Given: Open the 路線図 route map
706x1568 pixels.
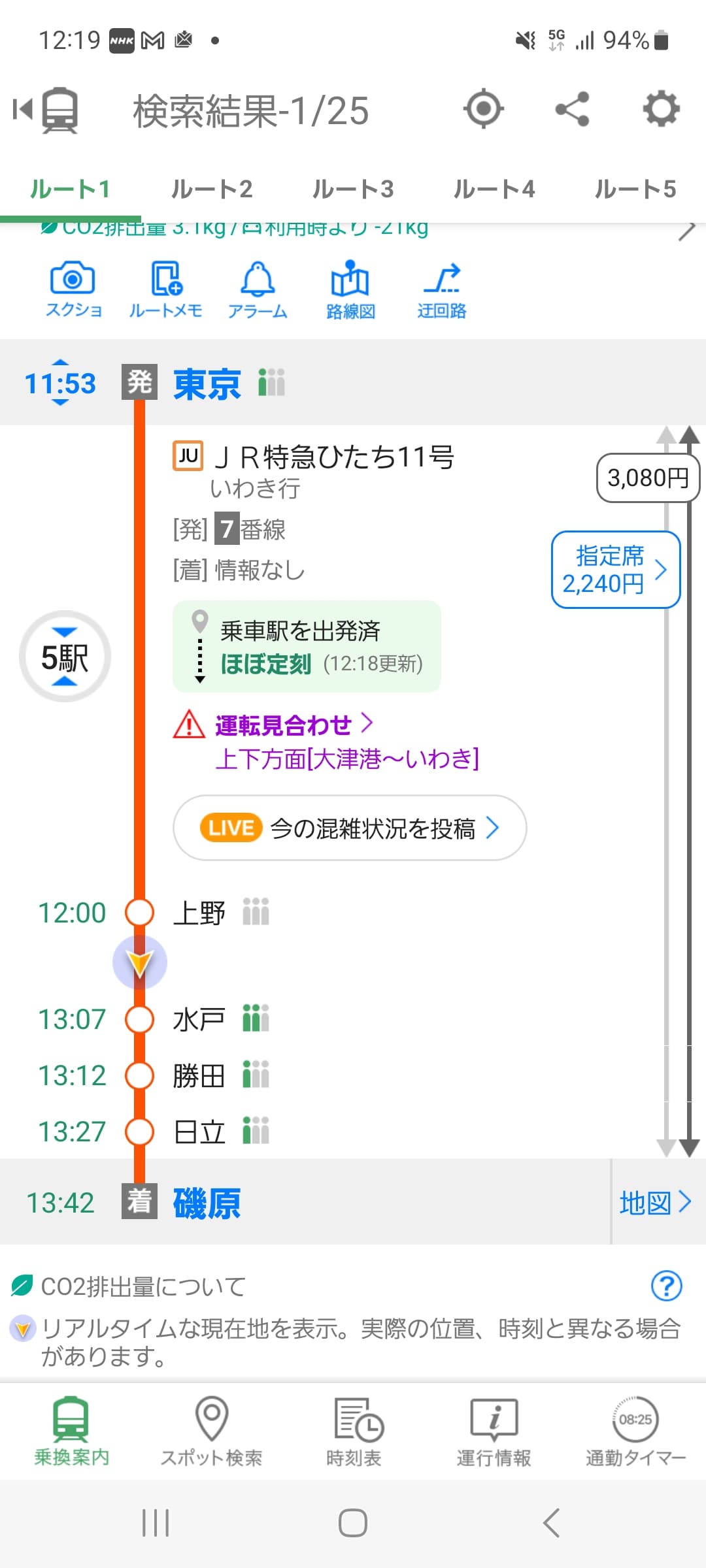Looking at the screenshot, I should click(x=350, y=290).
